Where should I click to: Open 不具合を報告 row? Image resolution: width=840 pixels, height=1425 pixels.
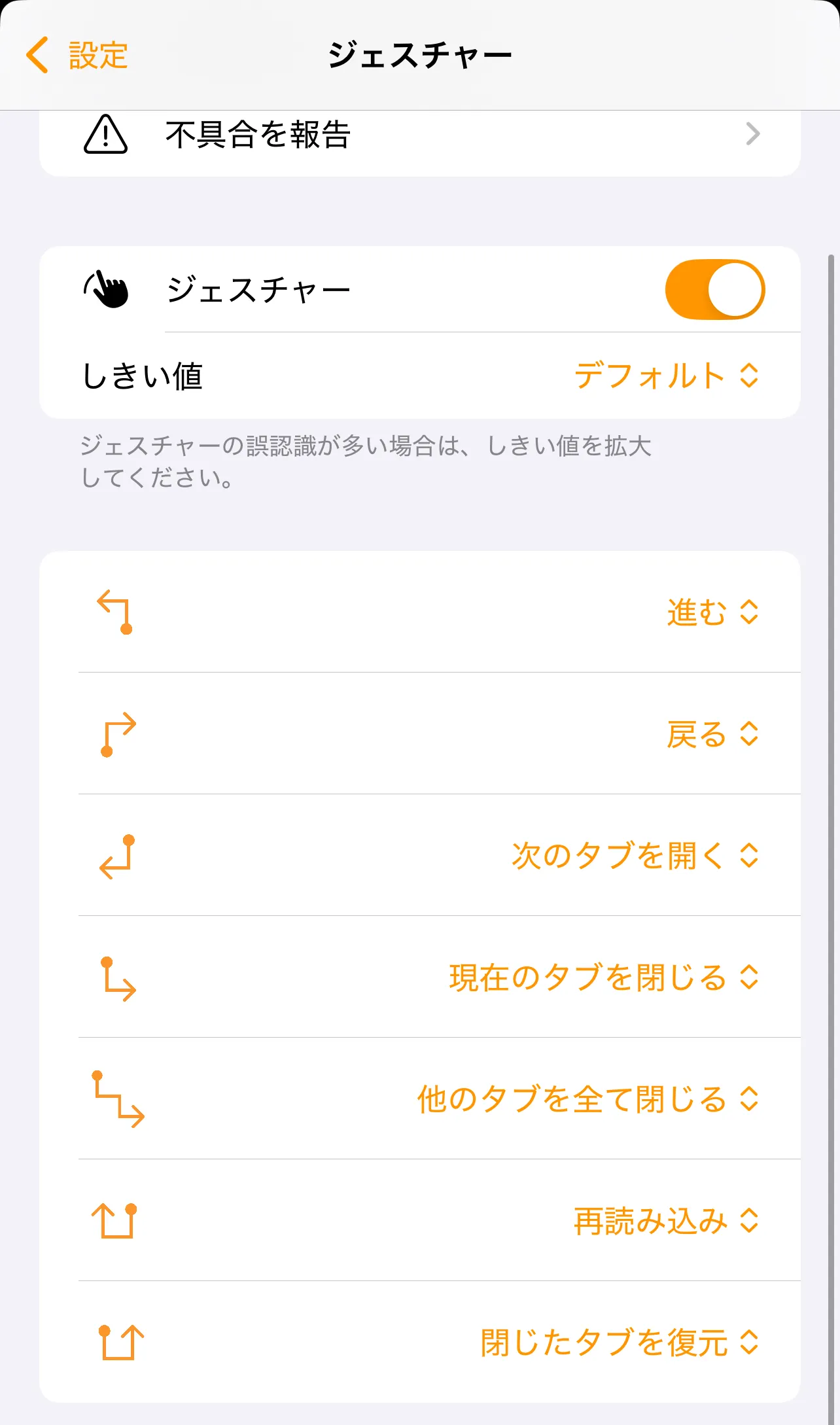click(419, 135)
